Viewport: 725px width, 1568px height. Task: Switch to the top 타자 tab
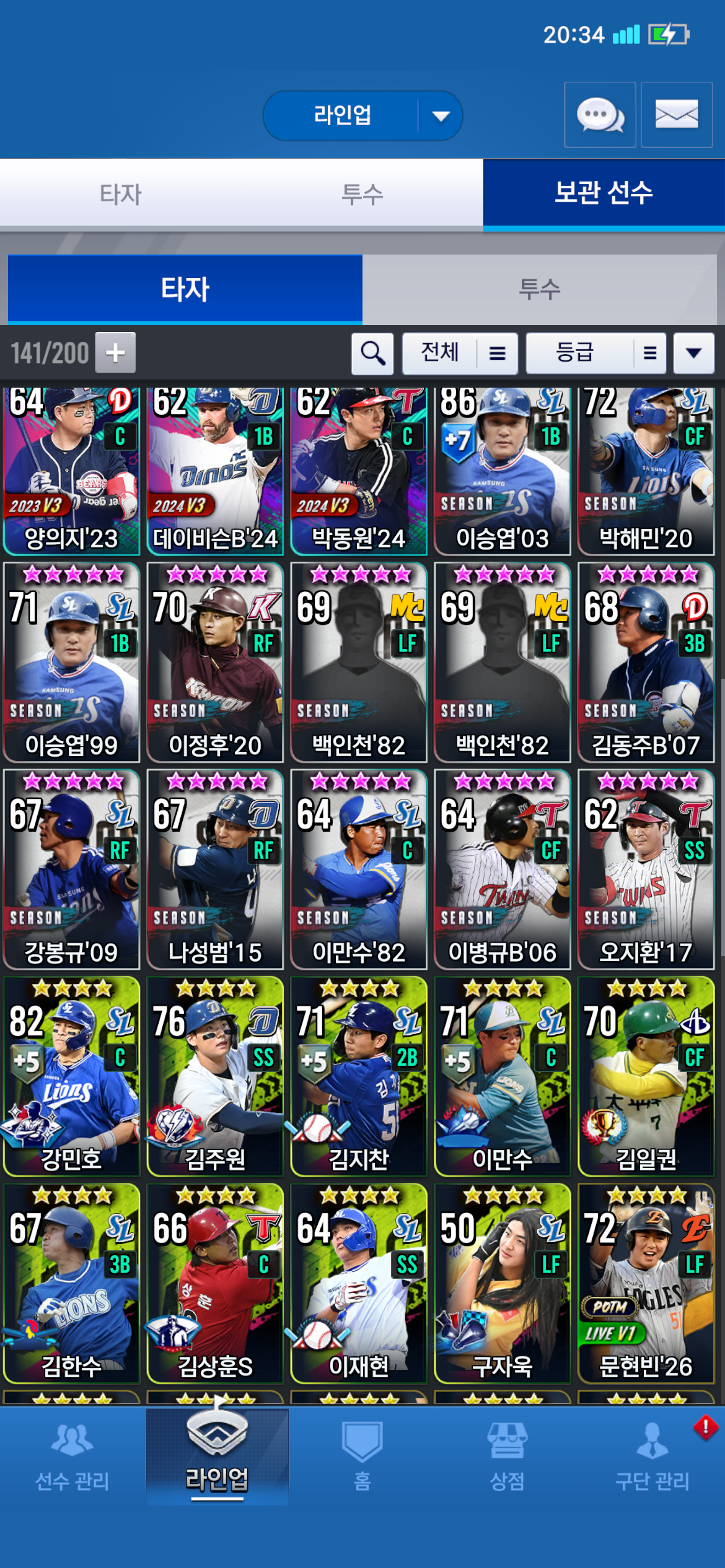pos(121,194)
